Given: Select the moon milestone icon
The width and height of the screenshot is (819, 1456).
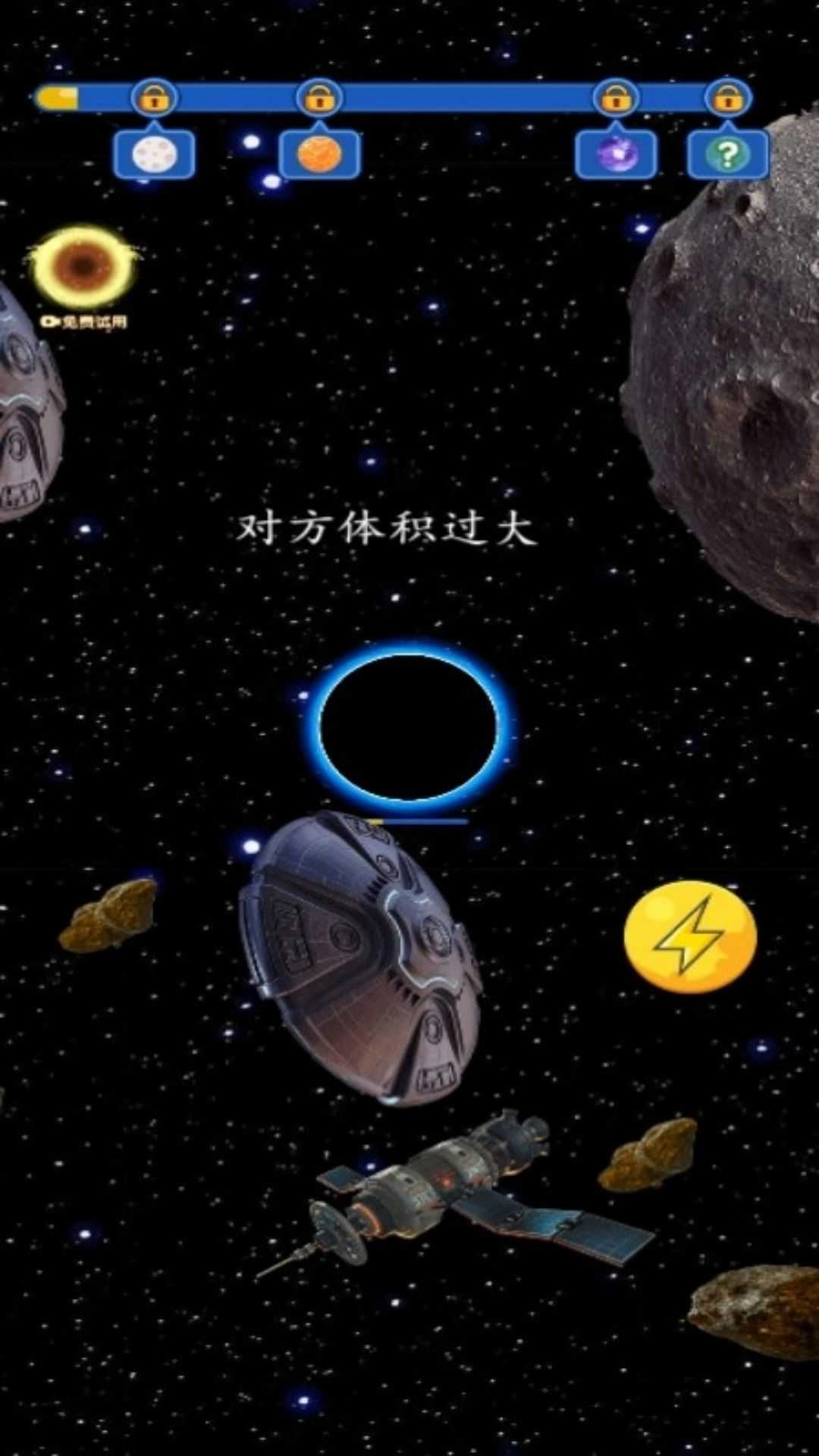Looking at the screenshot, I should pos(154,154).
